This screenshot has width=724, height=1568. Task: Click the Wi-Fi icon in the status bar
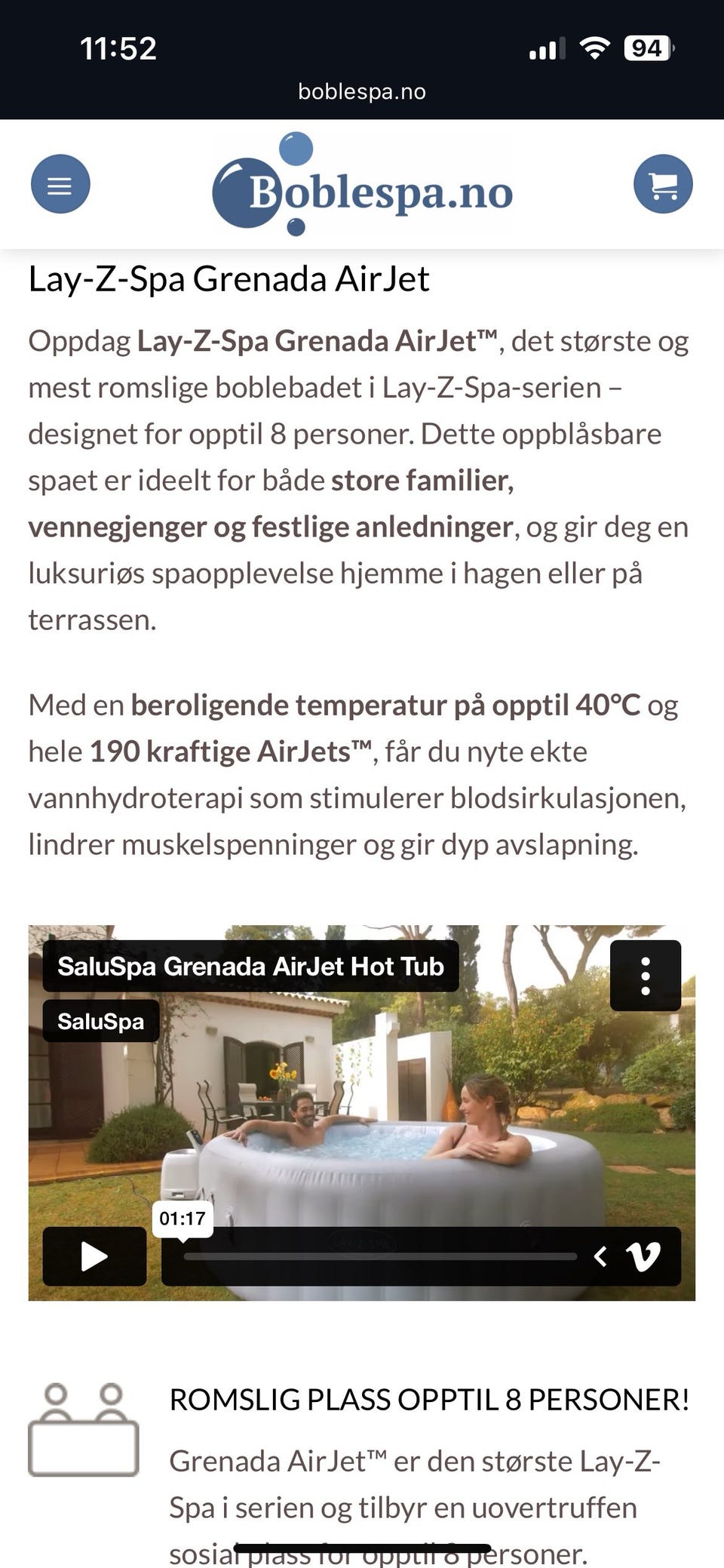coord(595,48)
